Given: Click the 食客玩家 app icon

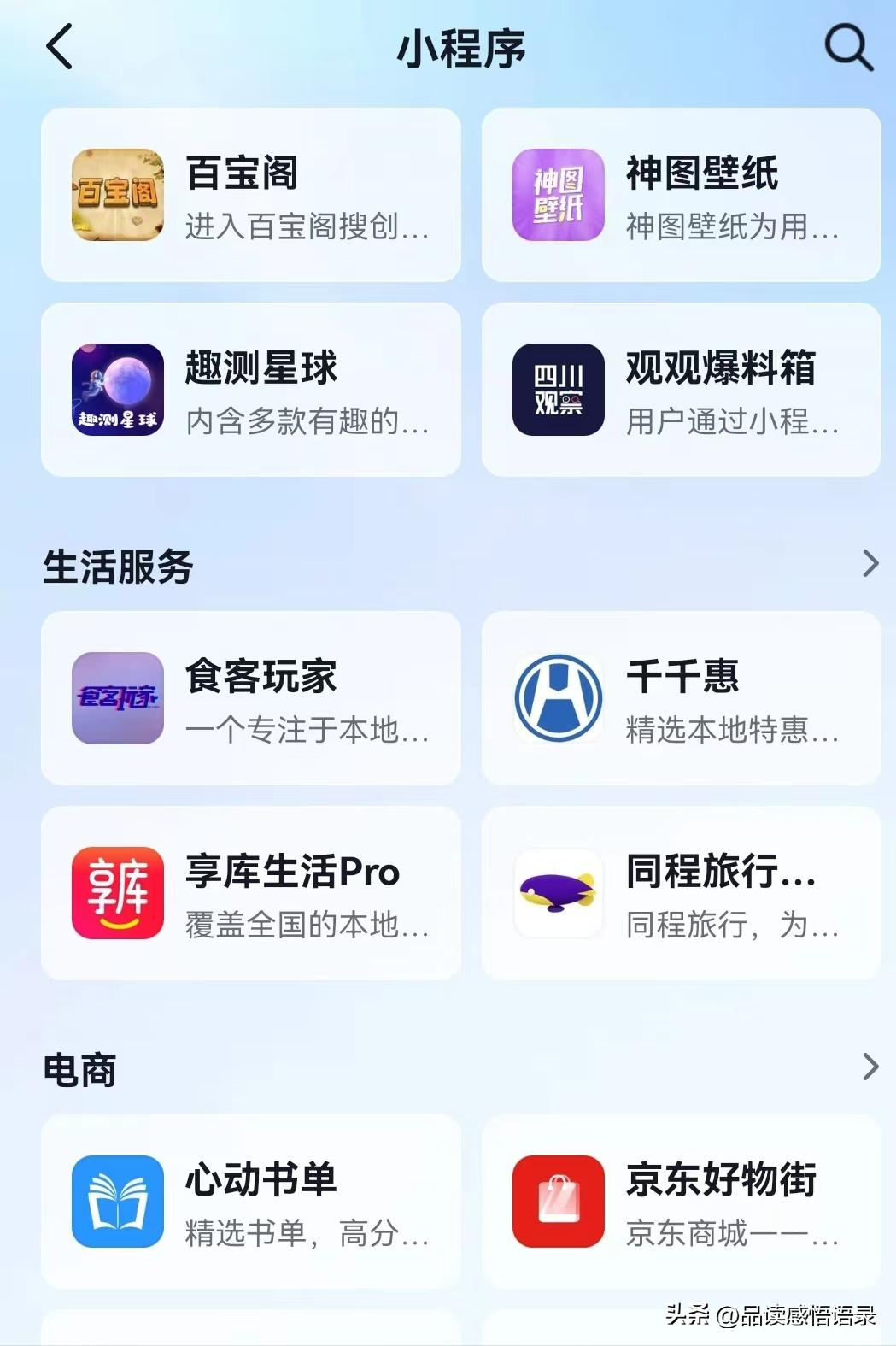Looking at the screenshot, I should pyautogui.click(x=117, y=701).
